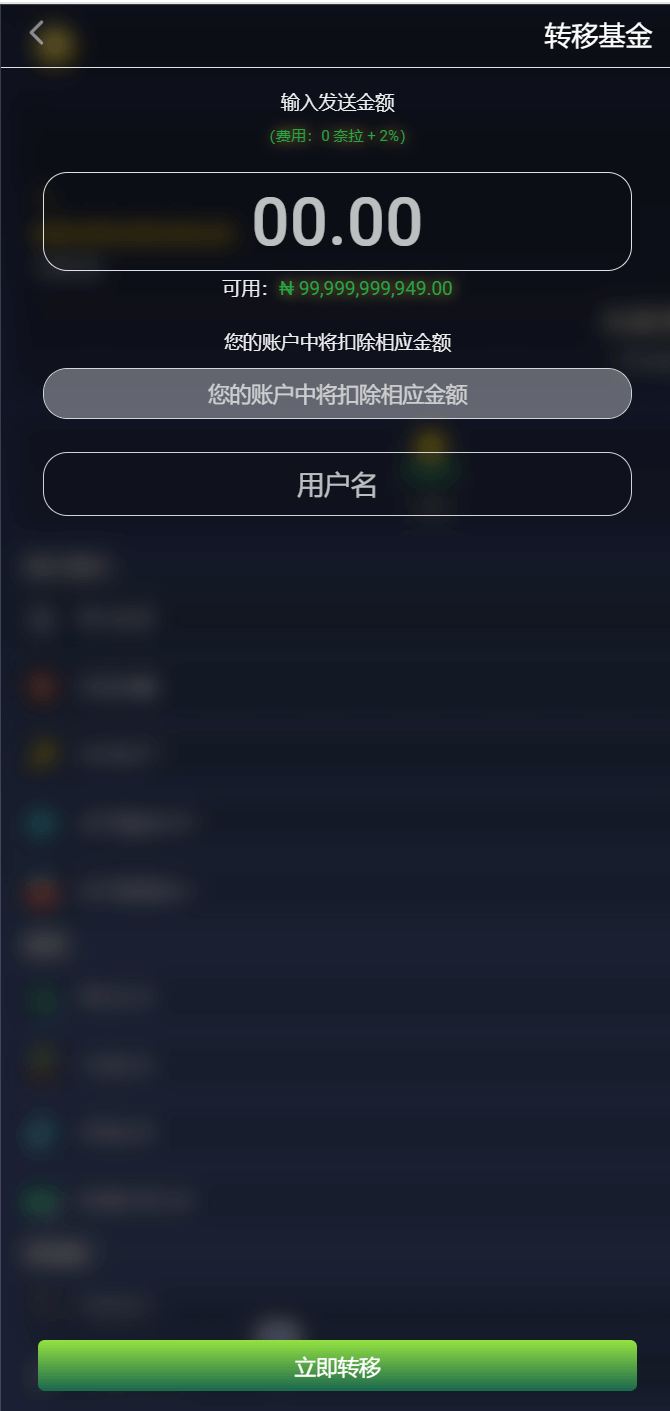Tap the 00.00 amount input field

pos(337,222)
